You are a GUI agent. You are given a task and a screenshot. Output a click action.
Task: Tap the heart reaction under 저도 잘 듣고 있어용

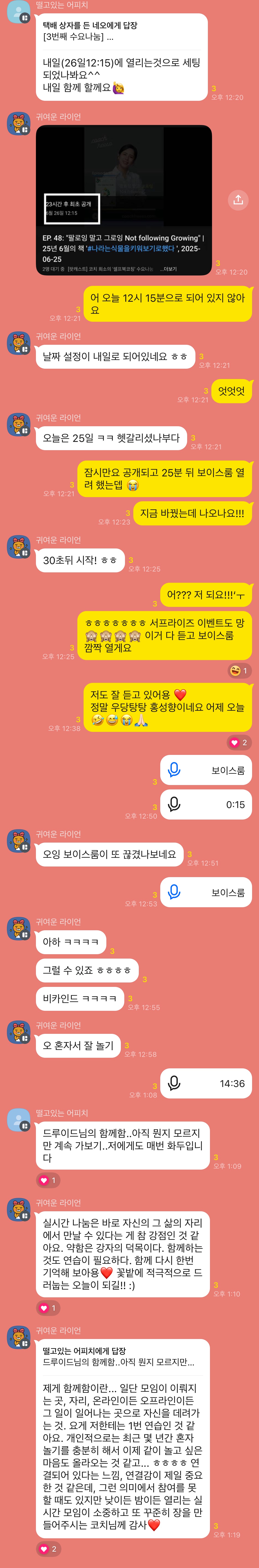click(x=238, y=742)
